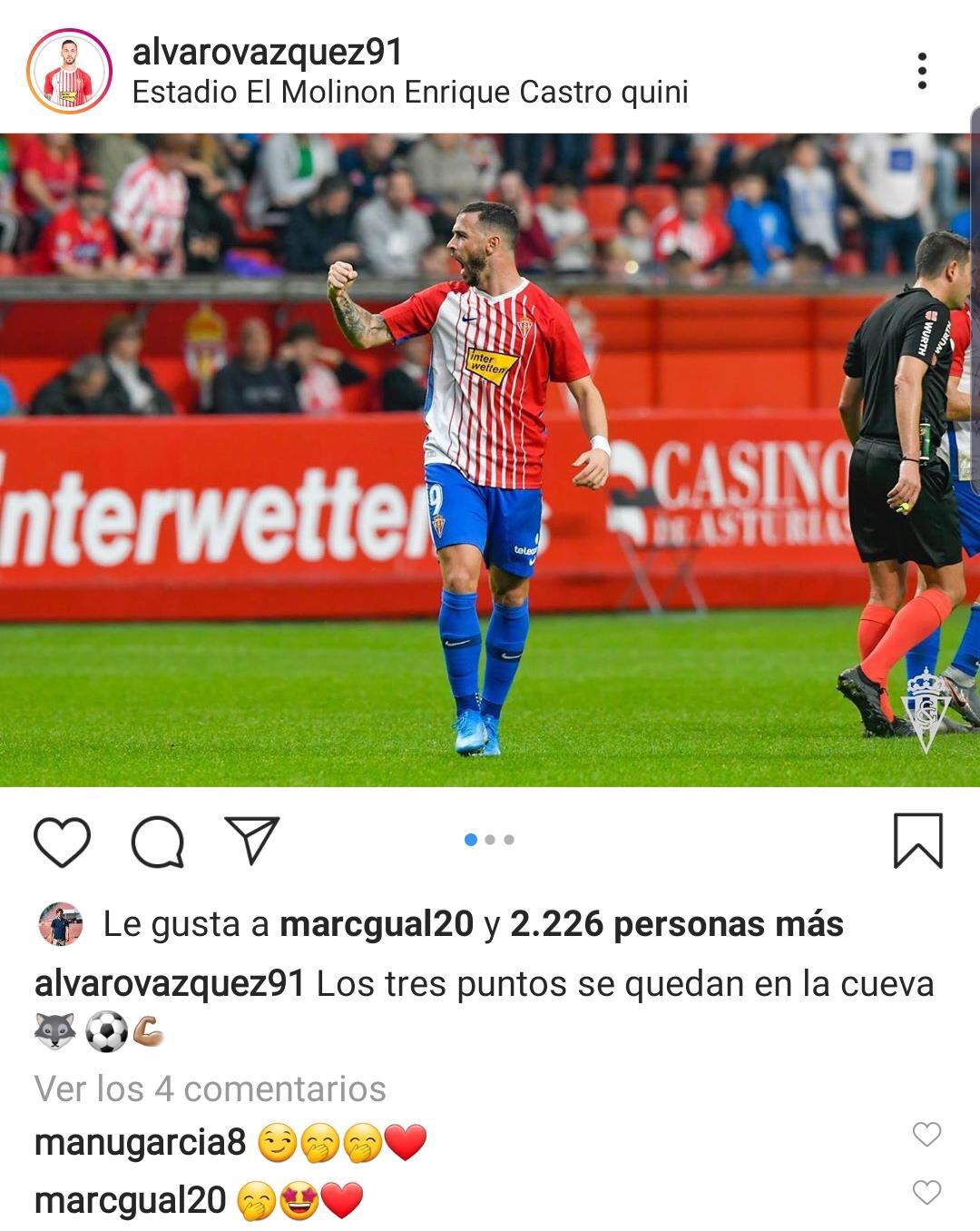Save the post with the bookmark icon
The width and height of the screenshot is (980, 1231).
[x=918, y=841]
